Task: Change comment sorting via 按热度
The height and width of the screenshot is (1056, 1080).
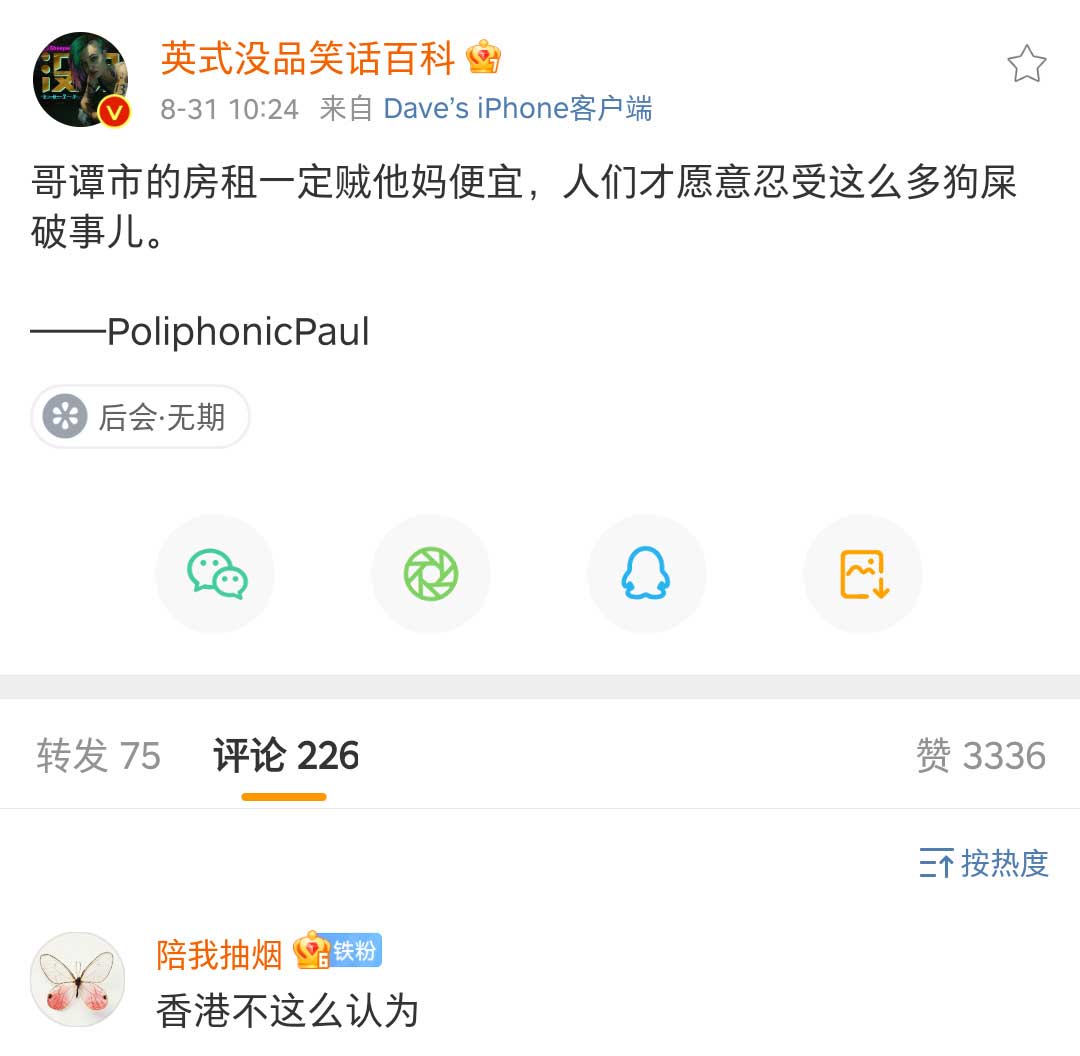Action: point(985,863)
